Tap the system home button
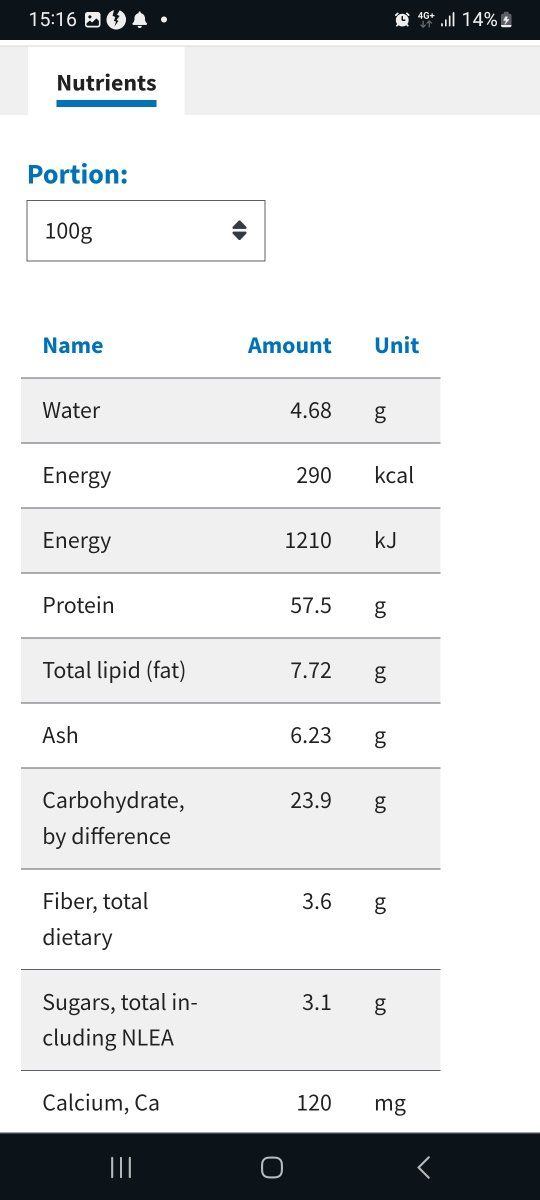Viewport: 540px width, 1200px height. 271,1167
